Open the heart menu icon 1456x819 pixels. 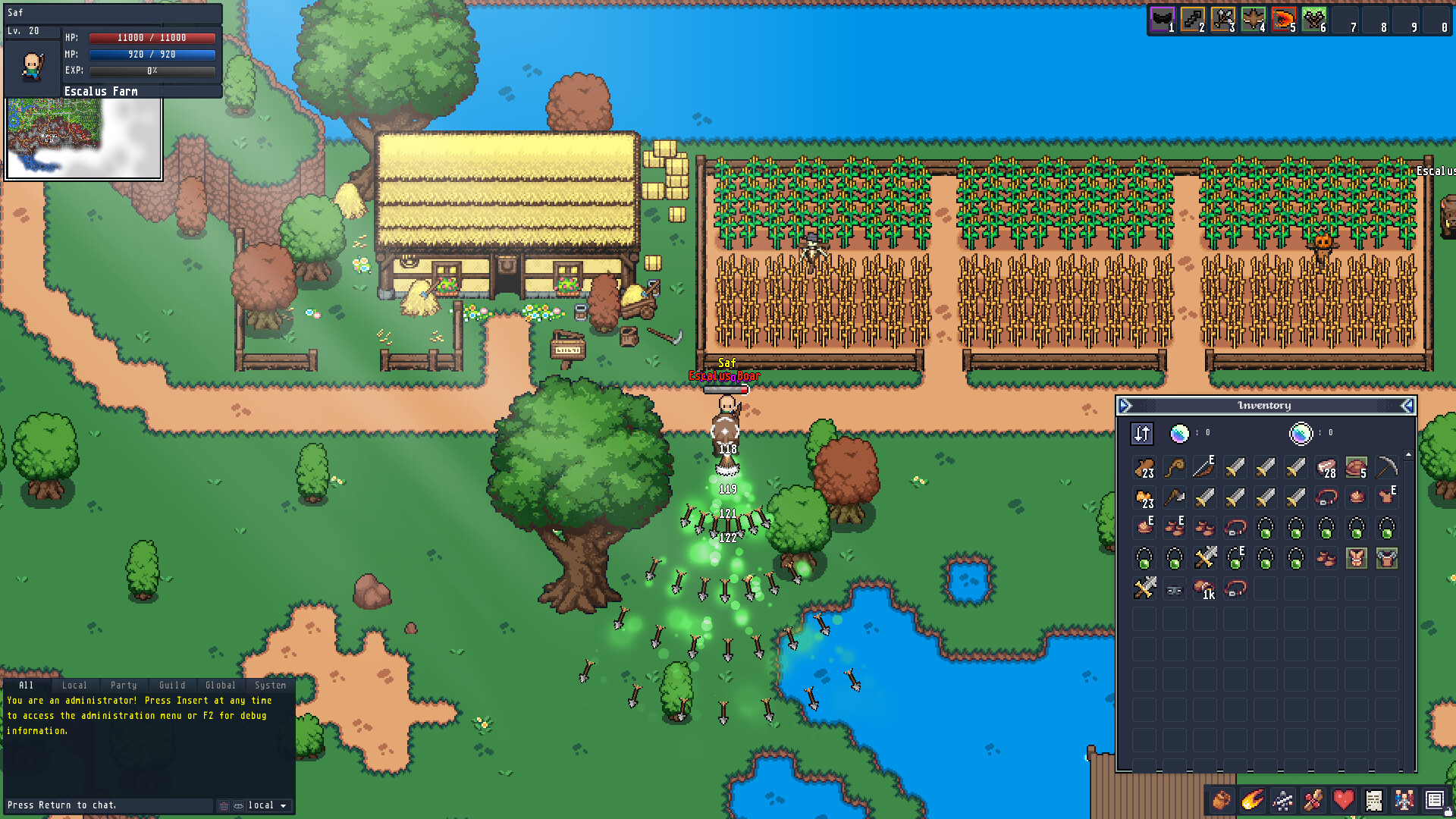click(x=1343, y=800)
